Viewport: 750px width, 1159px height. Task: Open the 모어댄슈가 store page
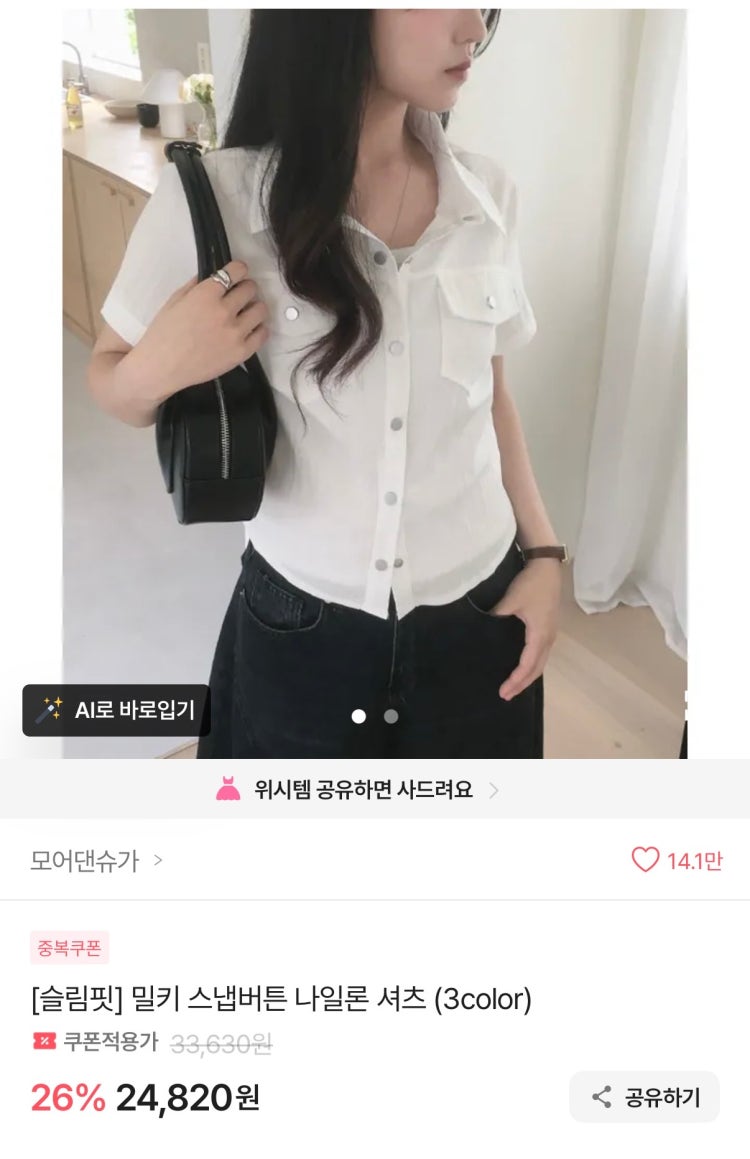(x=96, y=860)
